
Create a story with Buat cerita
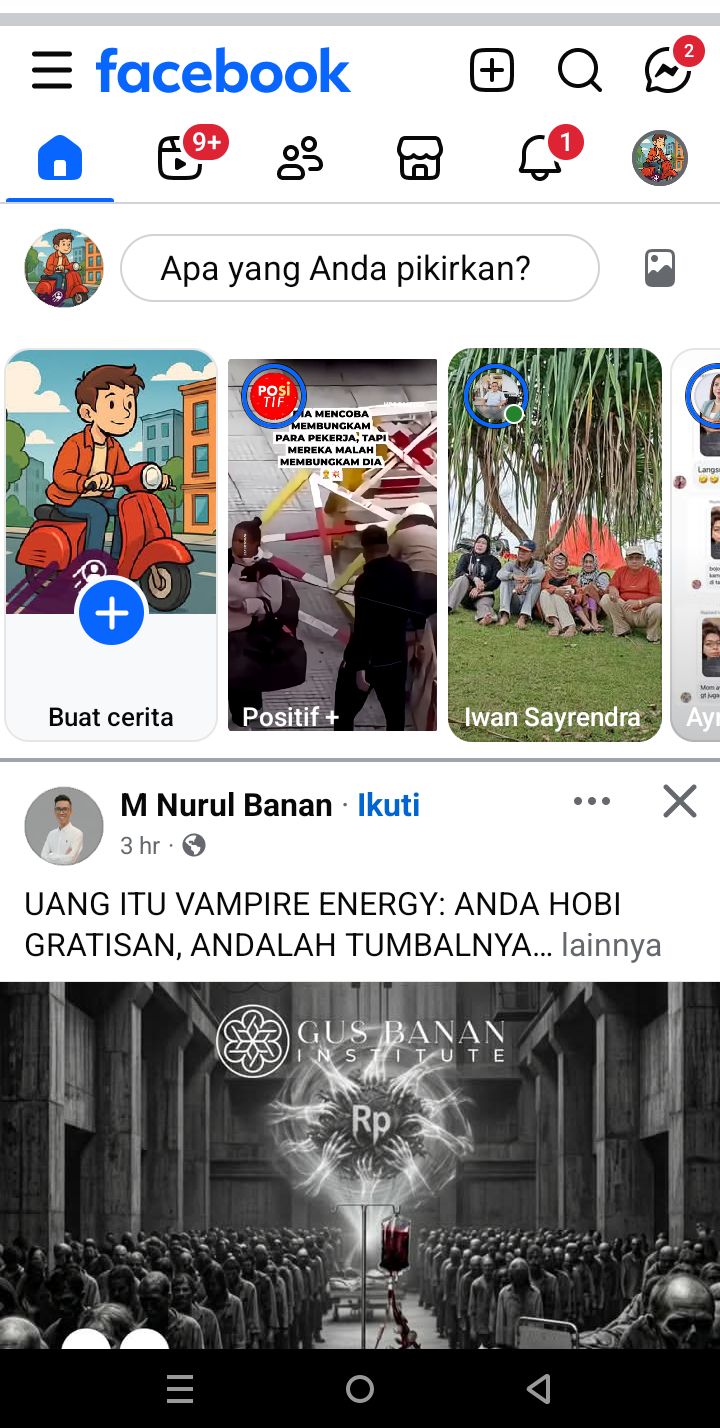111,614
